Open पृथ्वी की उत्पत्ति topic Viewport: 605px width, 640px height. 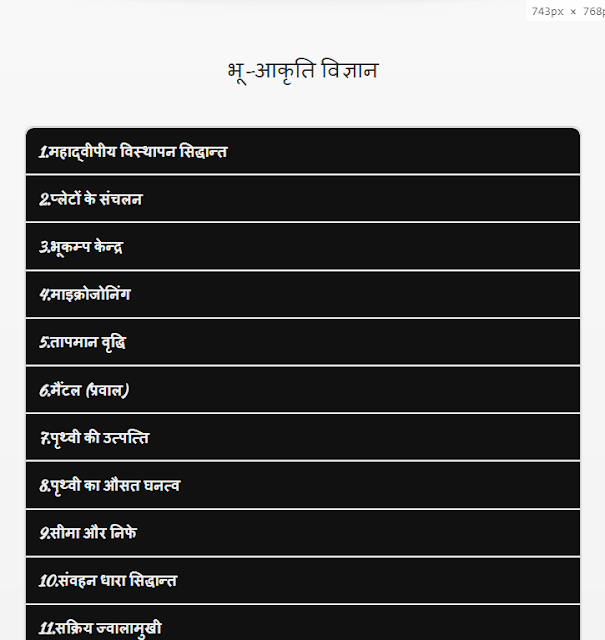(x=302, y=438)
